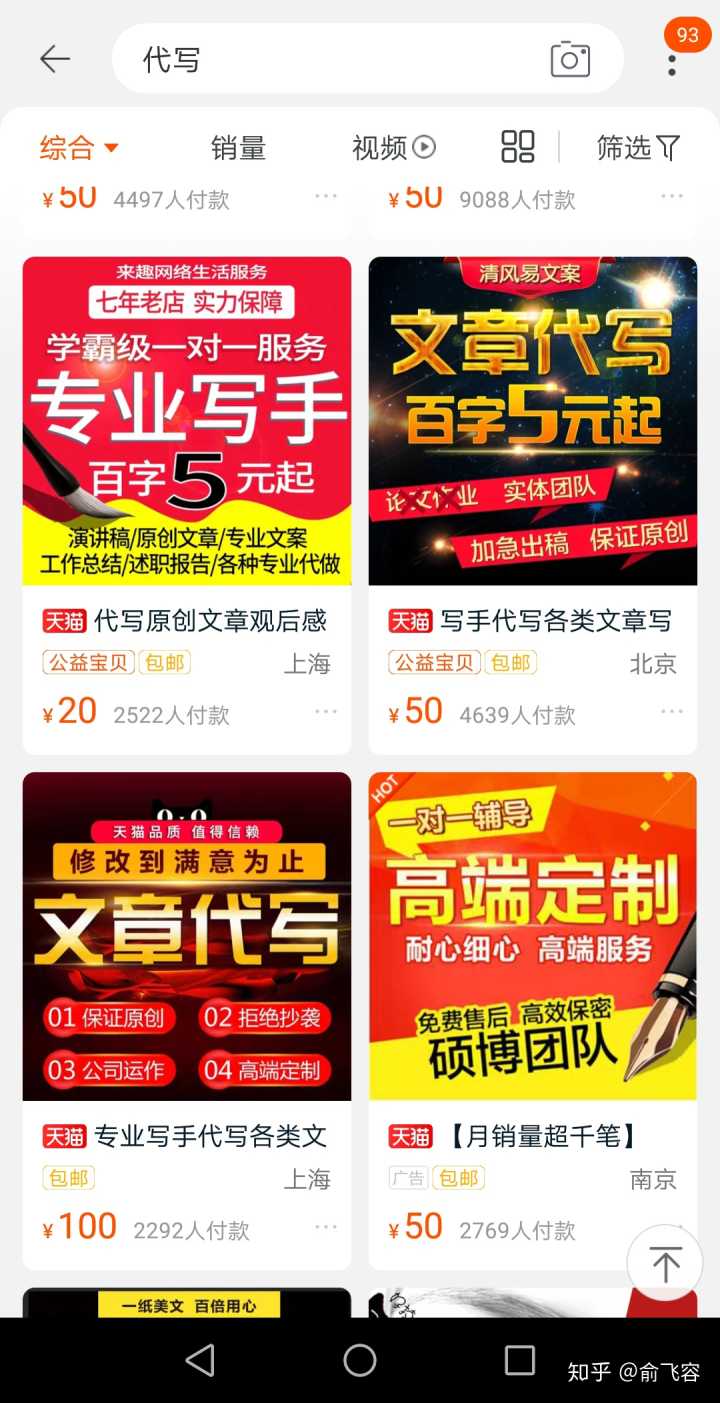This screenshot has height=1403, width=720.
Task: Sort results by 销量
Action: 238,148
